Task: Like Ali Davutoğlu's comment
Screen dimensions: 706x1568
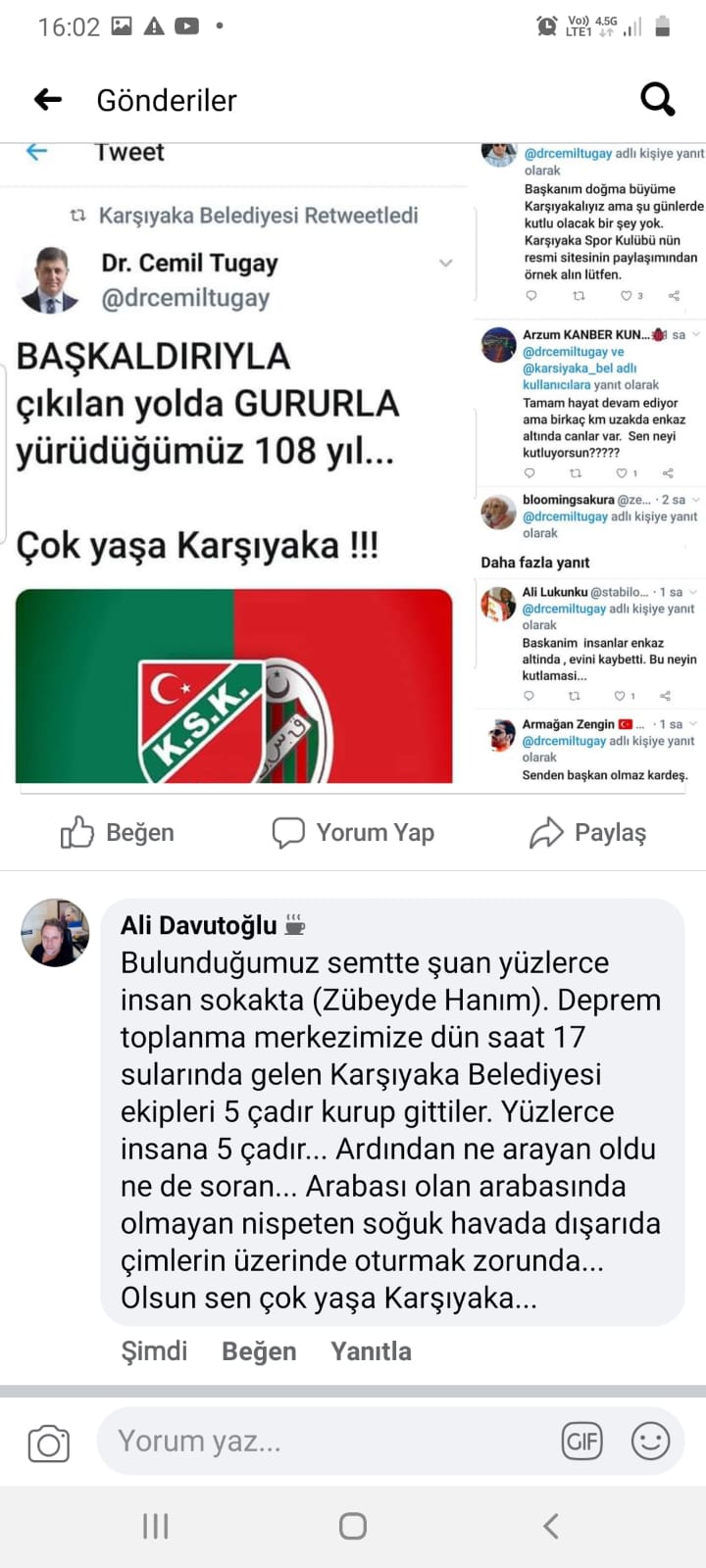Action: (259, 1351)
